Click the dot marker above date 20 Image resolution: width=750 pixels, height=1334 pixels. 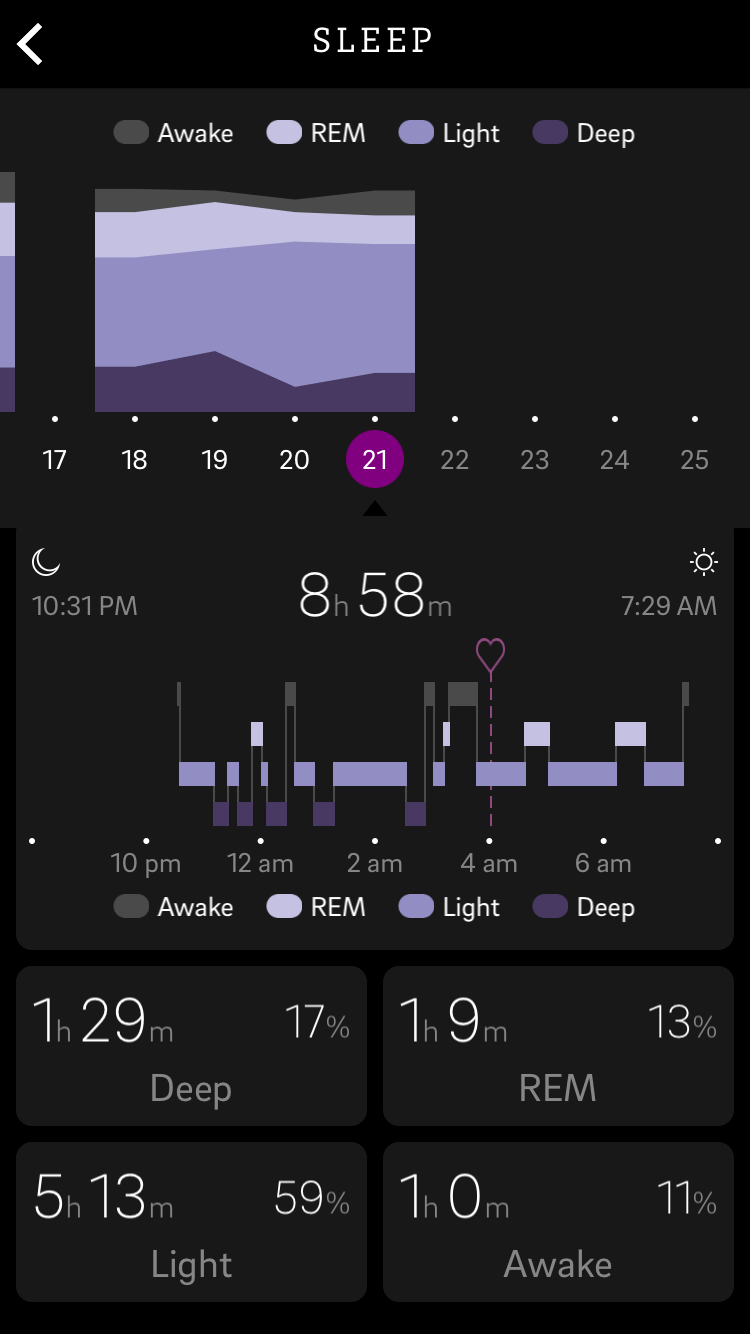point(294,419)
